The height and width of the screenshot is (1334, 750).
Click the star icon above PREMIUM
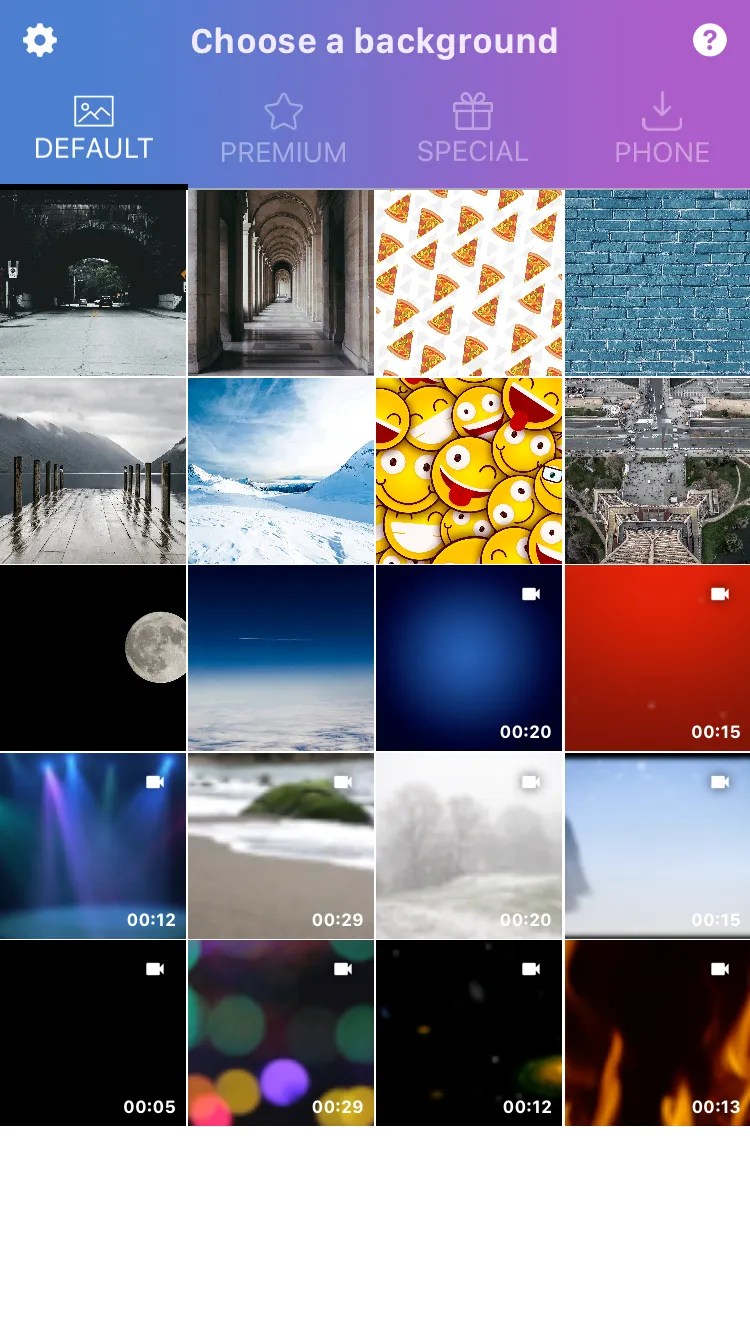click(283, 110)
